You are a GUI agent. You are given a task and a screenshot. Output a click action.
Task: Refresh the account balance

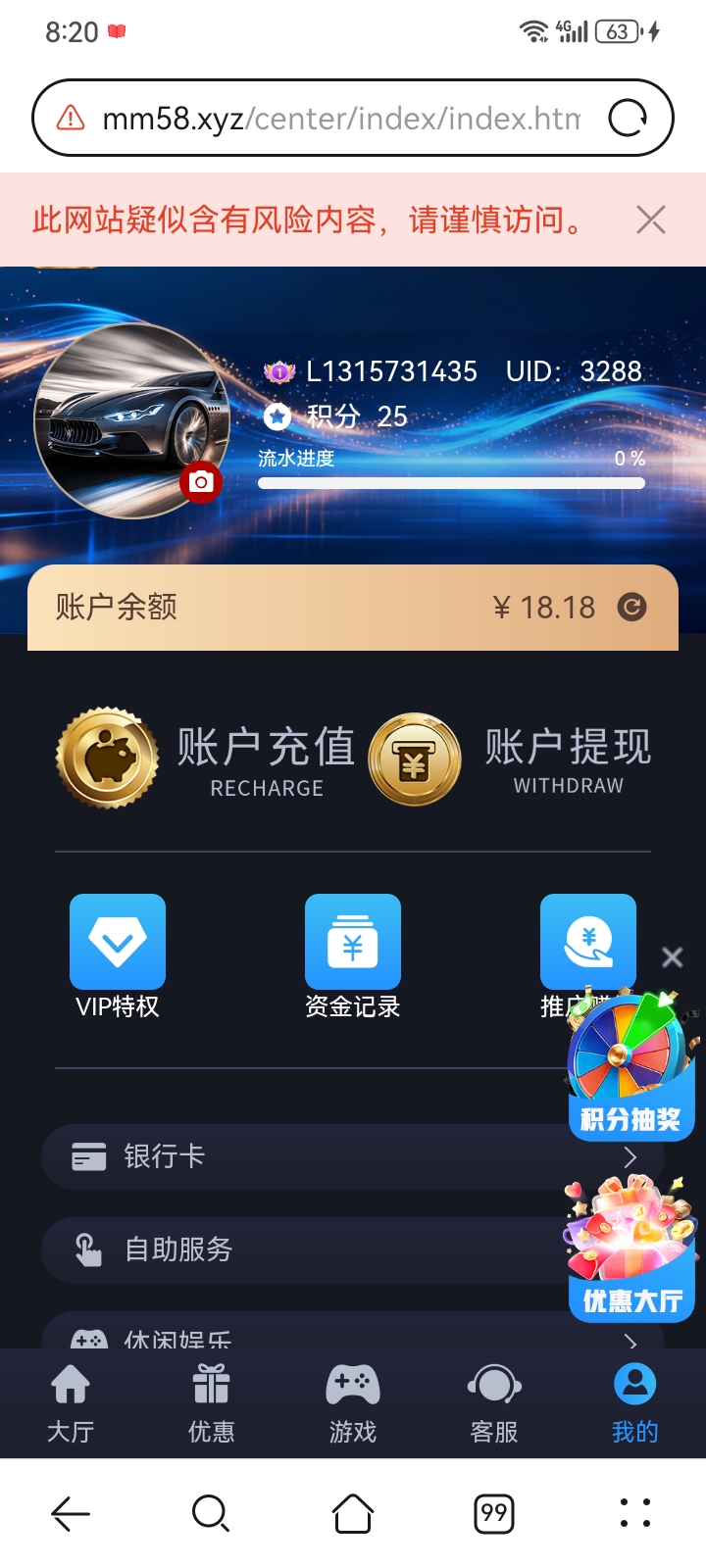coord(631,608)
